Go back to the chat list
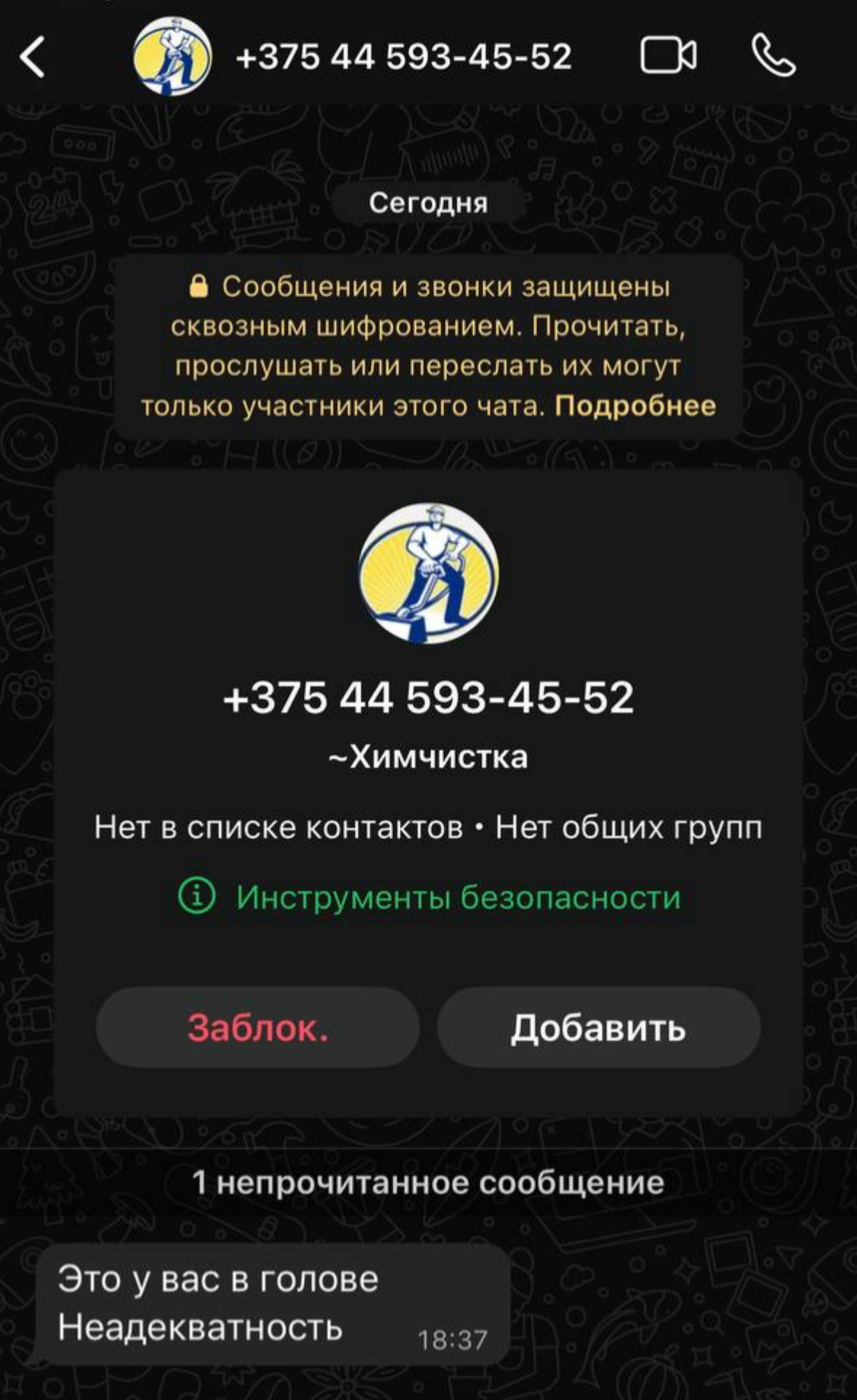Image resolution: width=857 pixels, height=1400 pixels. [x=33, y=57]
